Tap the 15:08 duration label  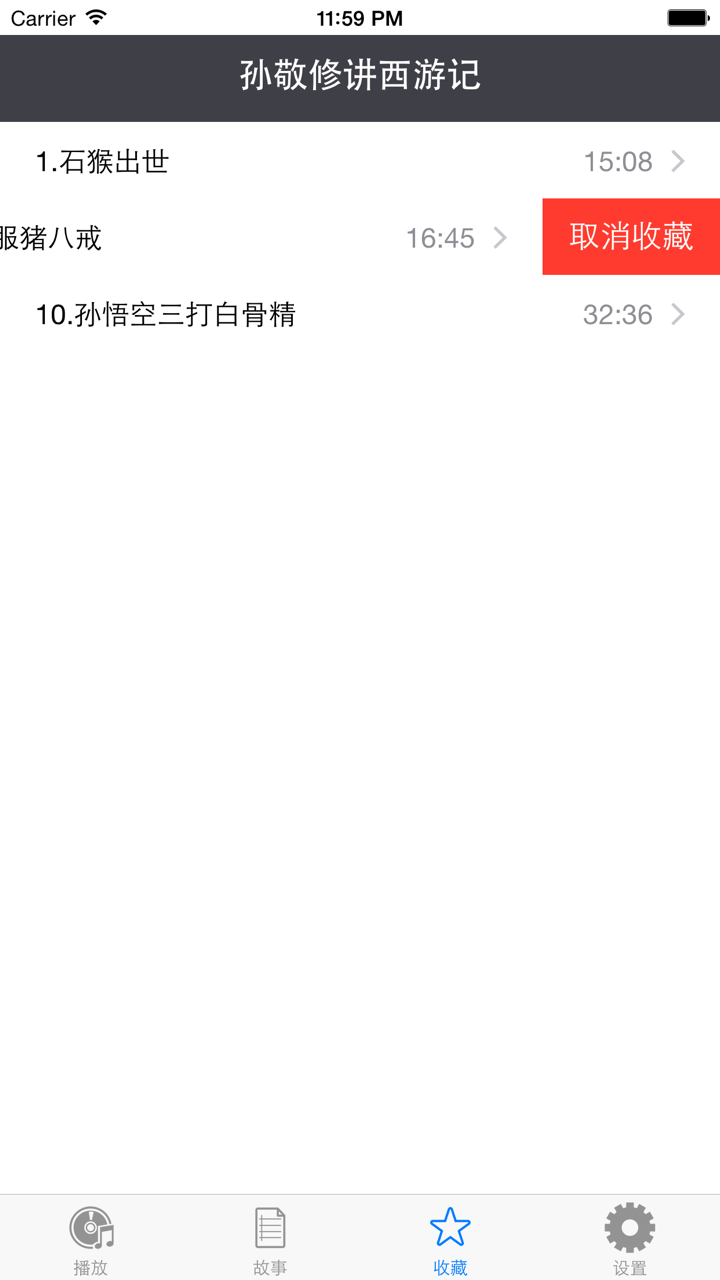pyautogui.click(x=617, y=162)
